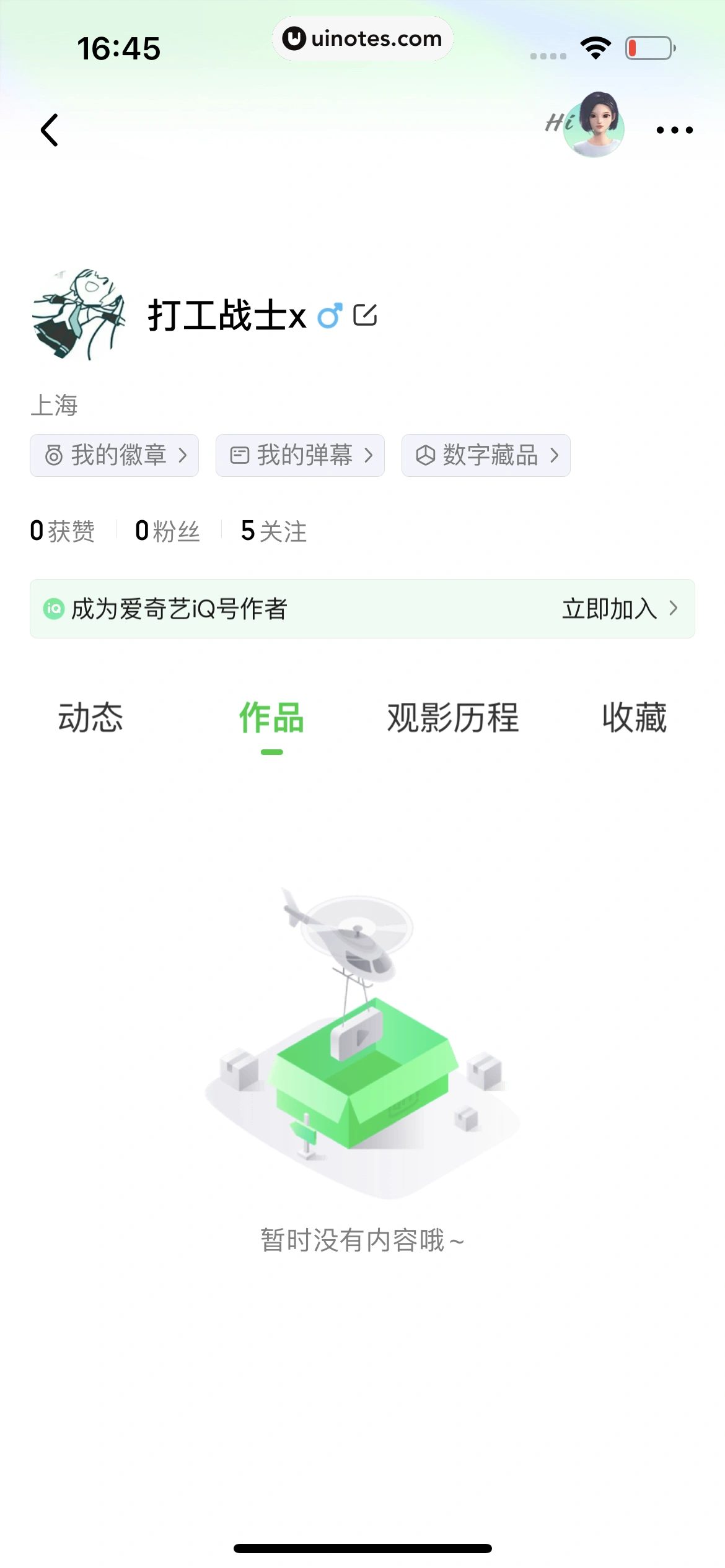Open the more options ellipsis menu

point(674,129)
